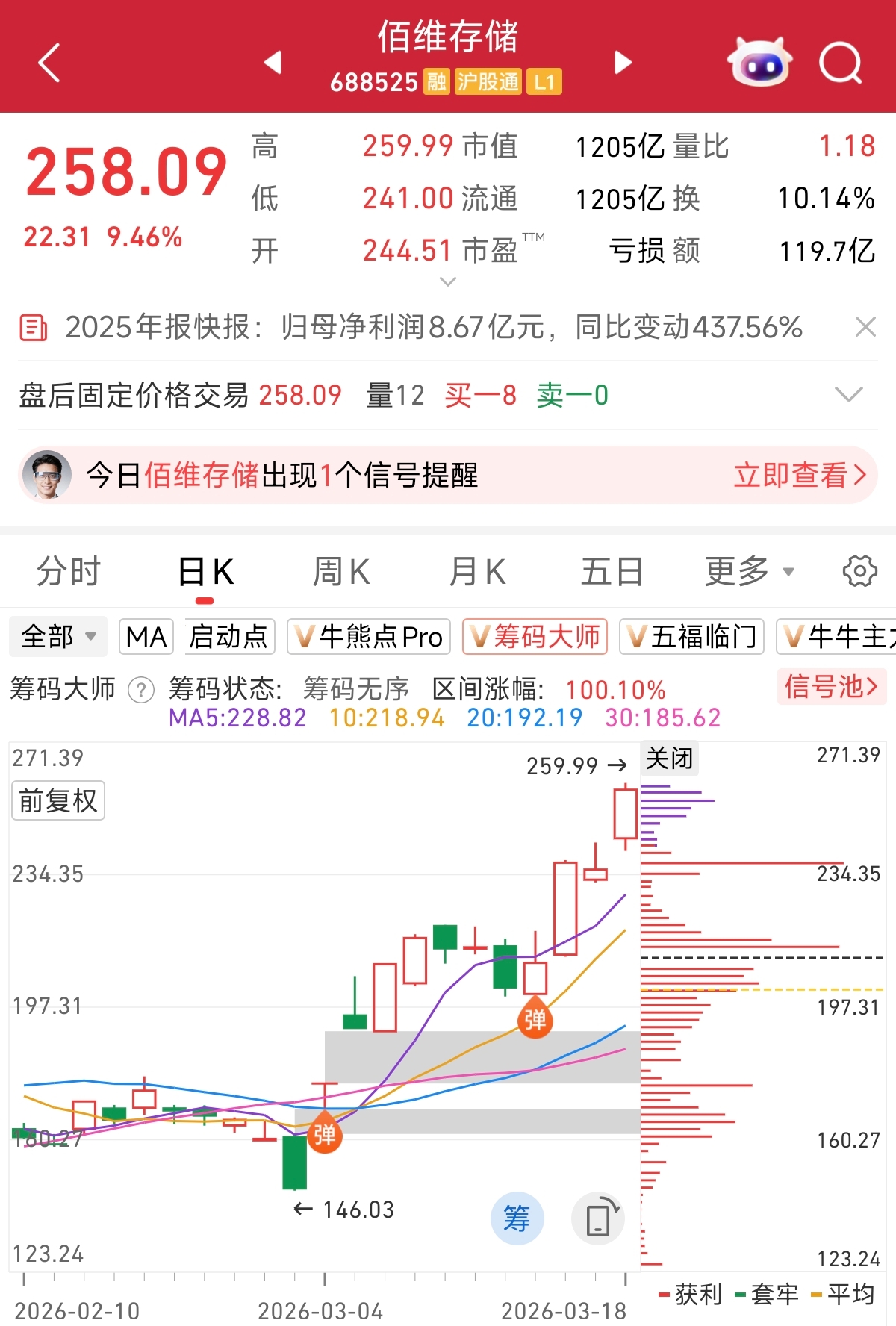896x1326 pixels.
Task: Open the robot AI assistant
Action: pos(759,63)
